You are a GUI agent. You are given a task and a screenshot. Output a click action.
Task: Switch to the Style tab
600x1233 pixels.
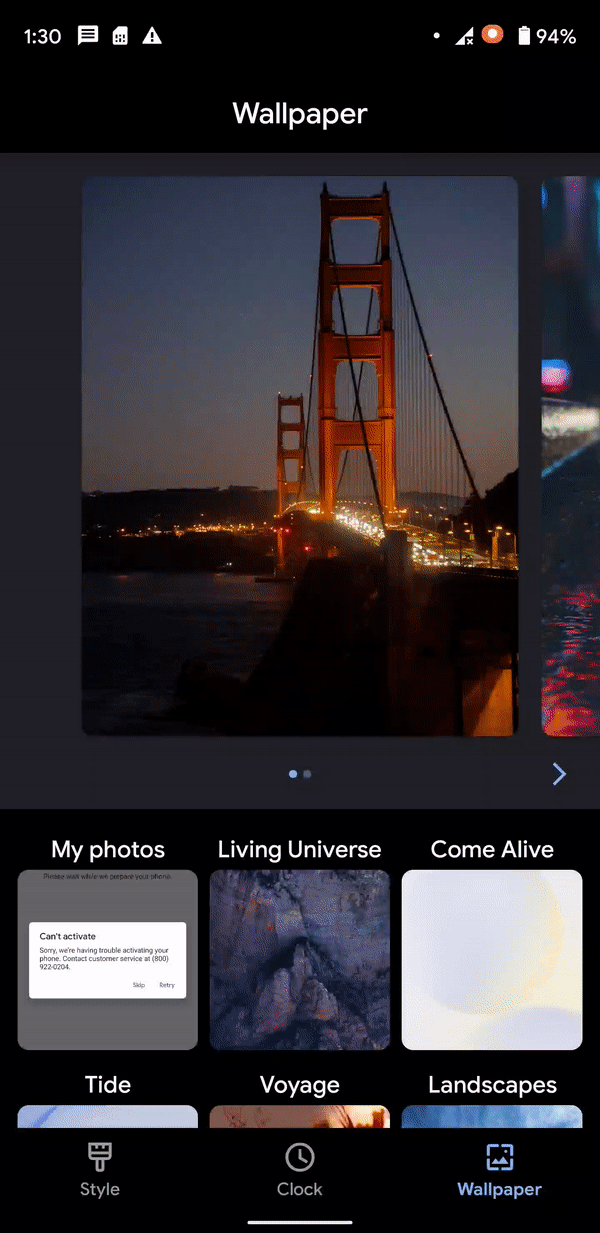100,1170
